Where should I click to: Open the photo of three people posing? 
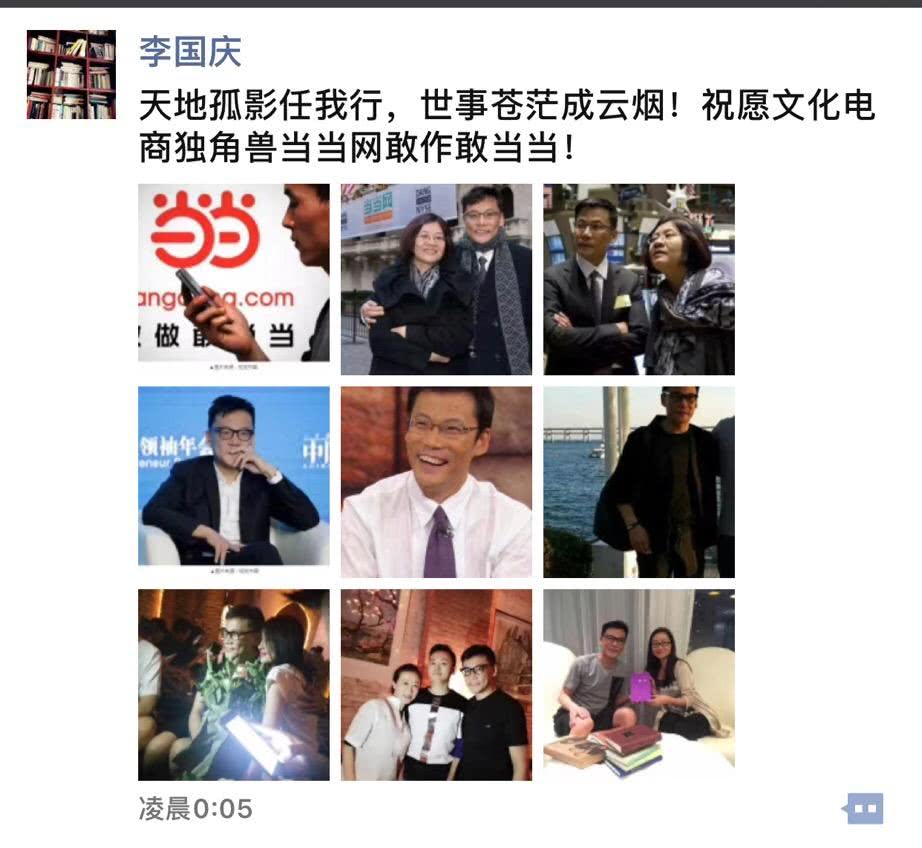[436, 684]
